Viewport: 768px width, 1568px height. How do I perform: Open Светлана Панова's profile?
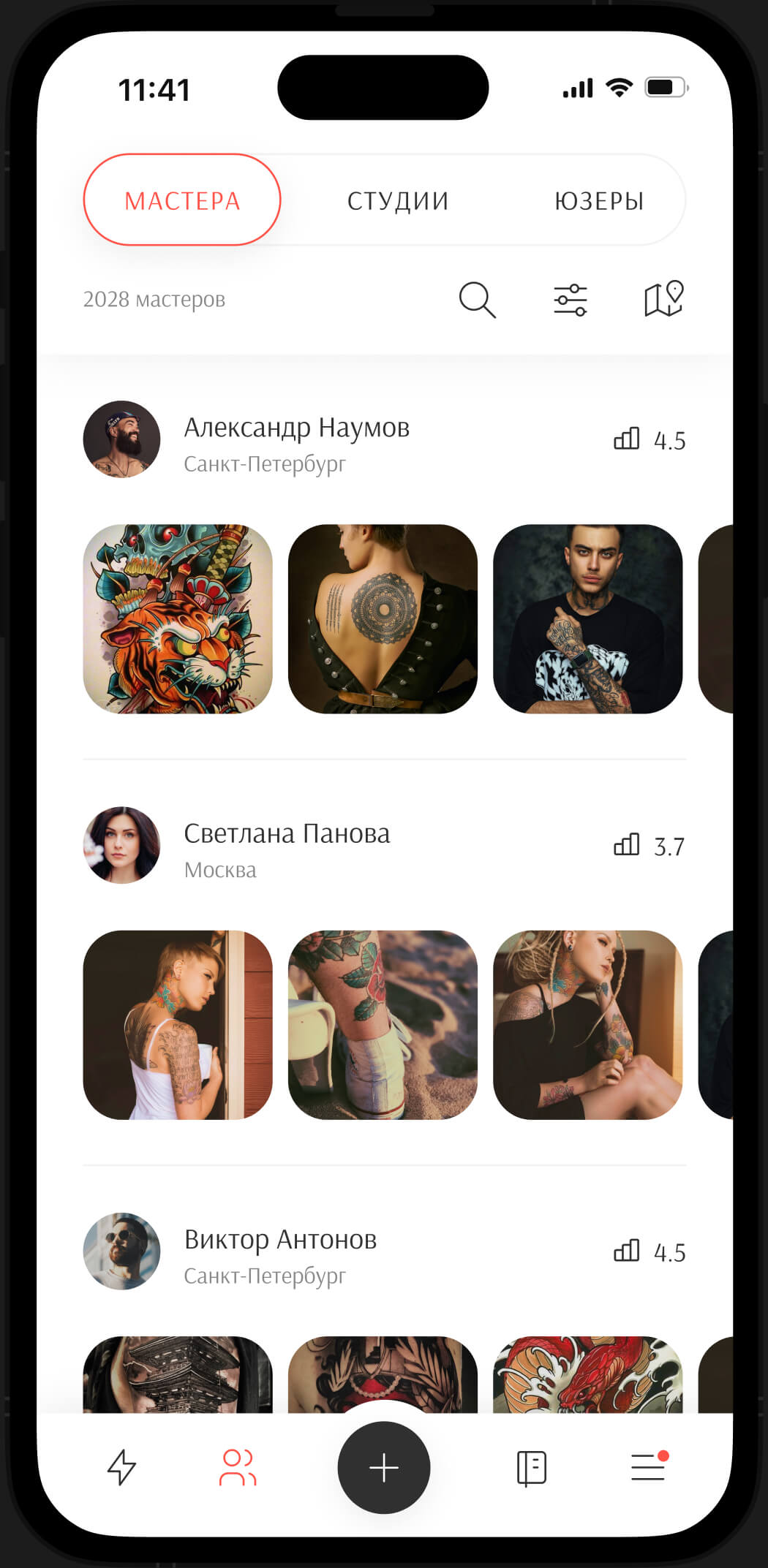coord(287,834)
